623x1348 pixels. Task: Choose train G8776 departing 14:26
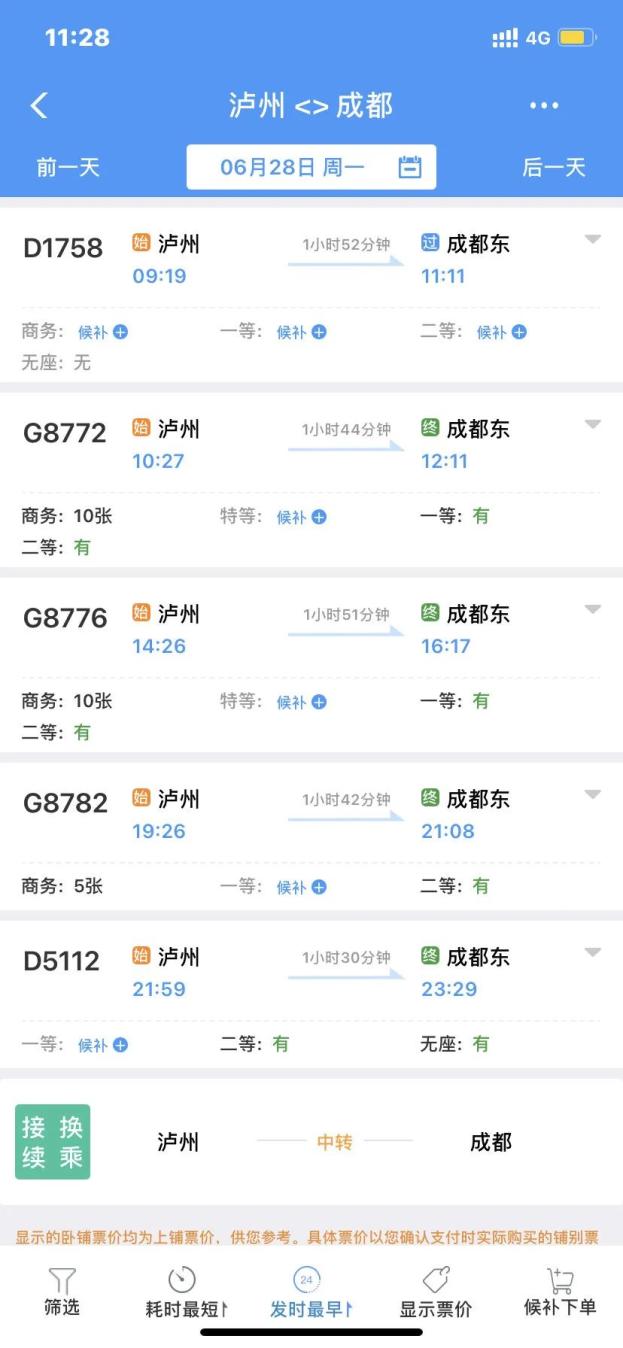(x=64, y=619)
